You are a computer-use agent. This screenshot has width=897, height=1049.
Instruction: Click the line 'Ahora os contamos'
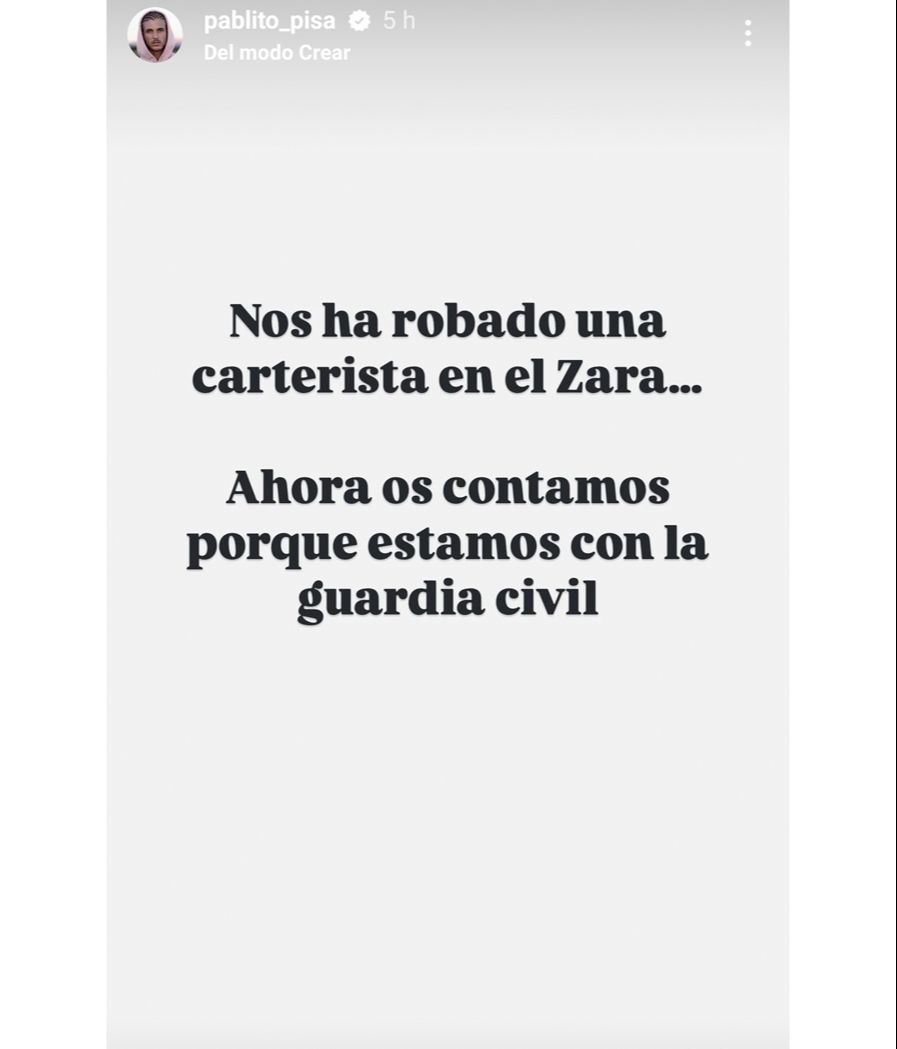coord(447,488)
